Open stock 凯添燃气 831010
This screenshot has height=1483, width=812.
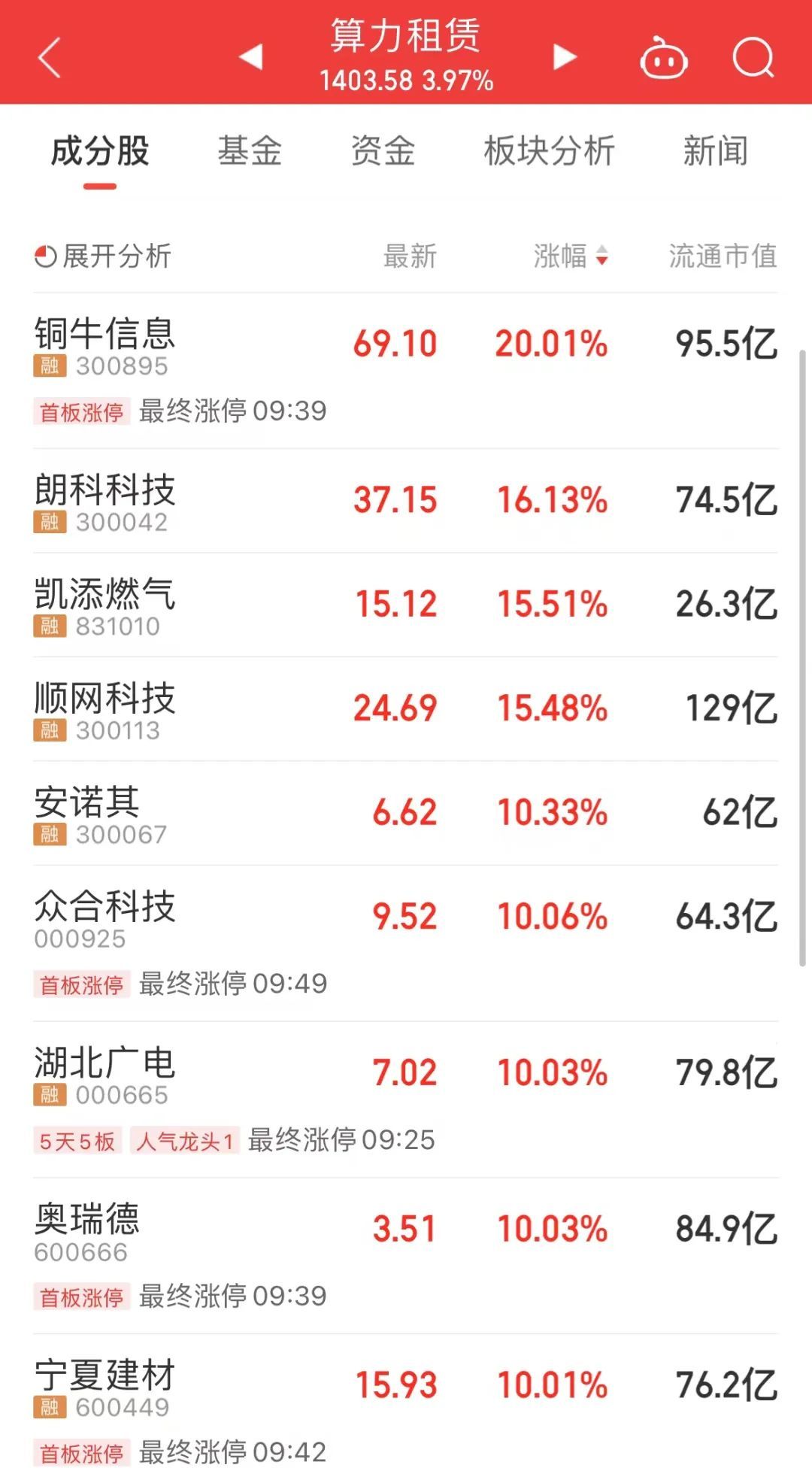coord(406,605)
